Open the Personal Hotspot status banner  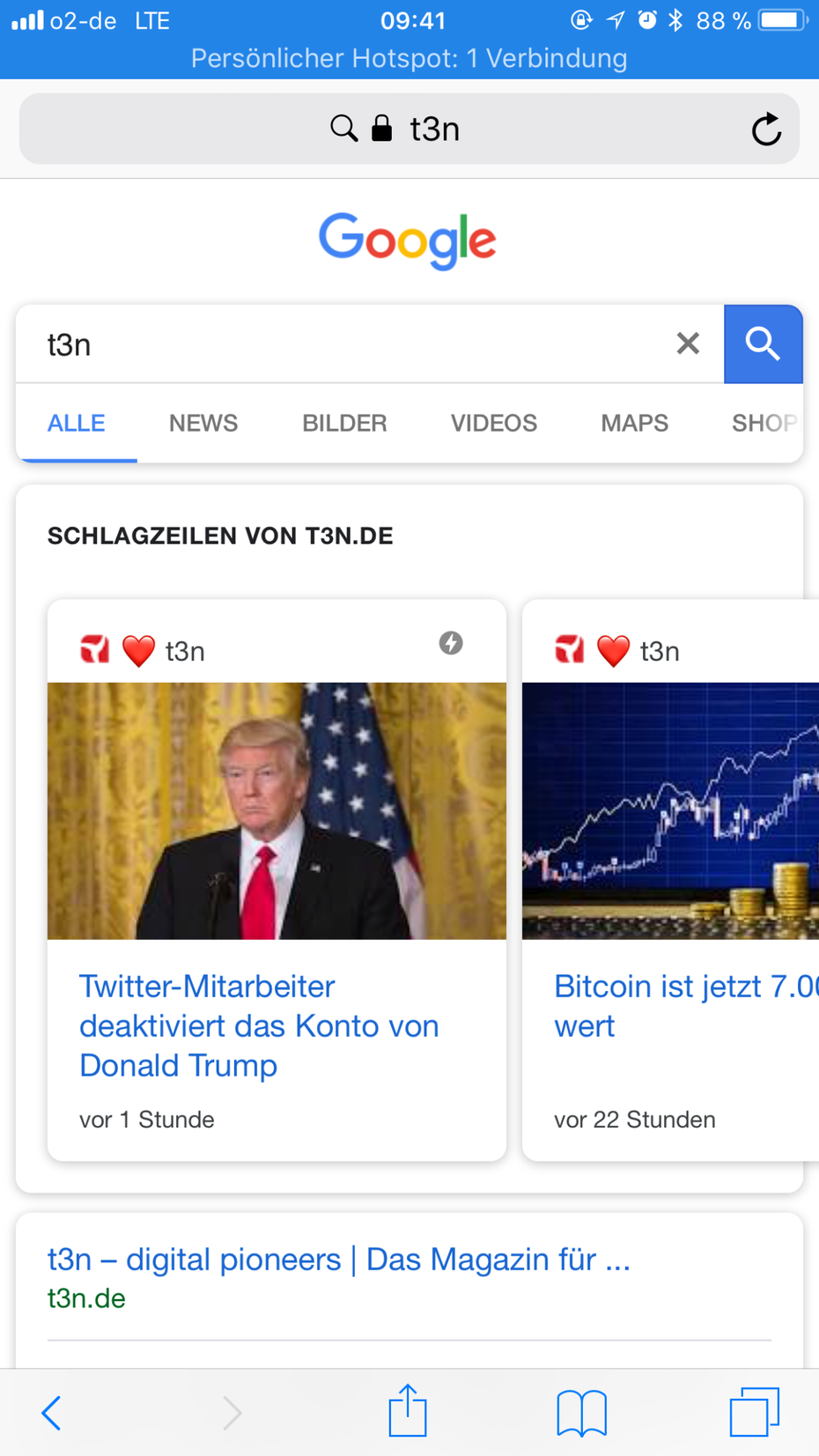pyautogui.click(x=409, y=58)
